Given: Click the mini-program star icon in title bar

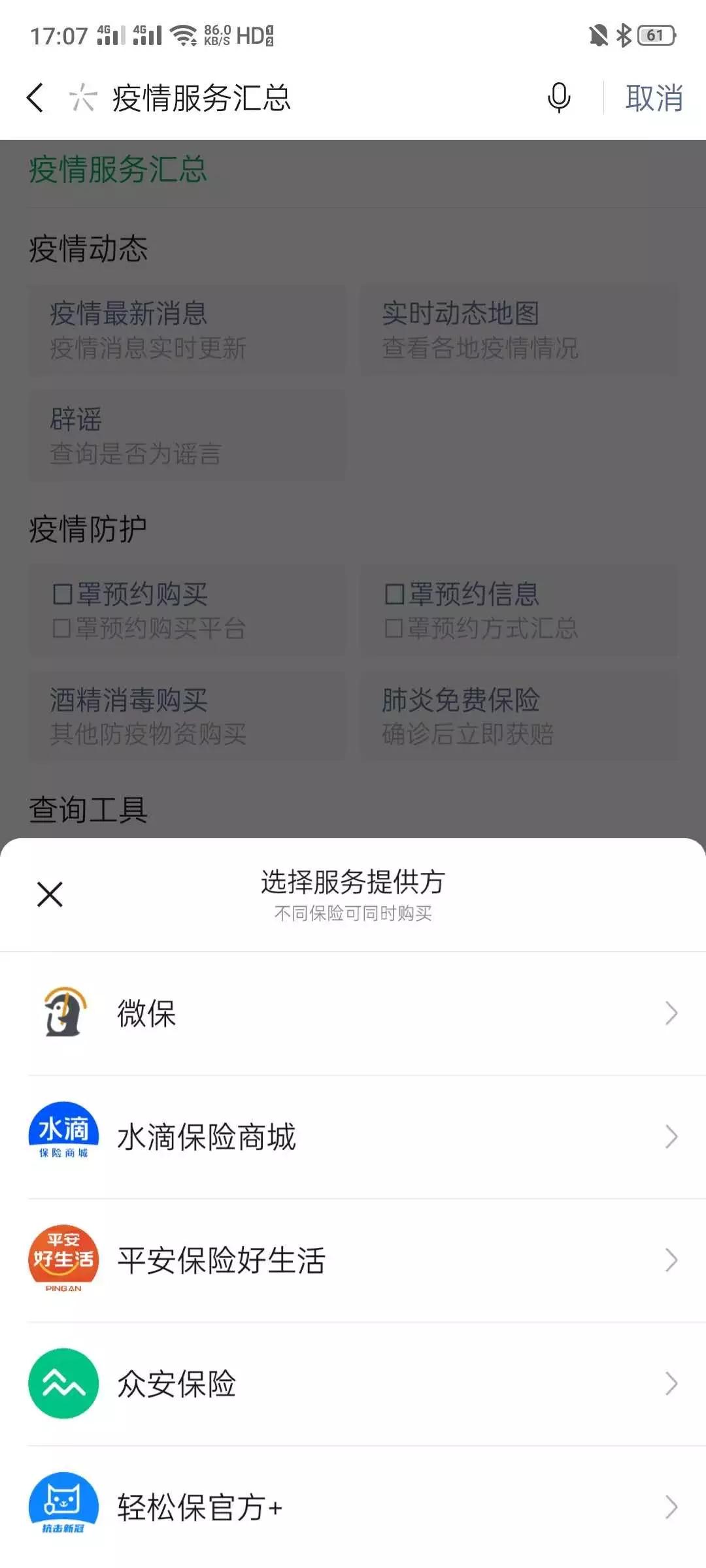Looking at the screenshot, I should [x=82, y=97].
